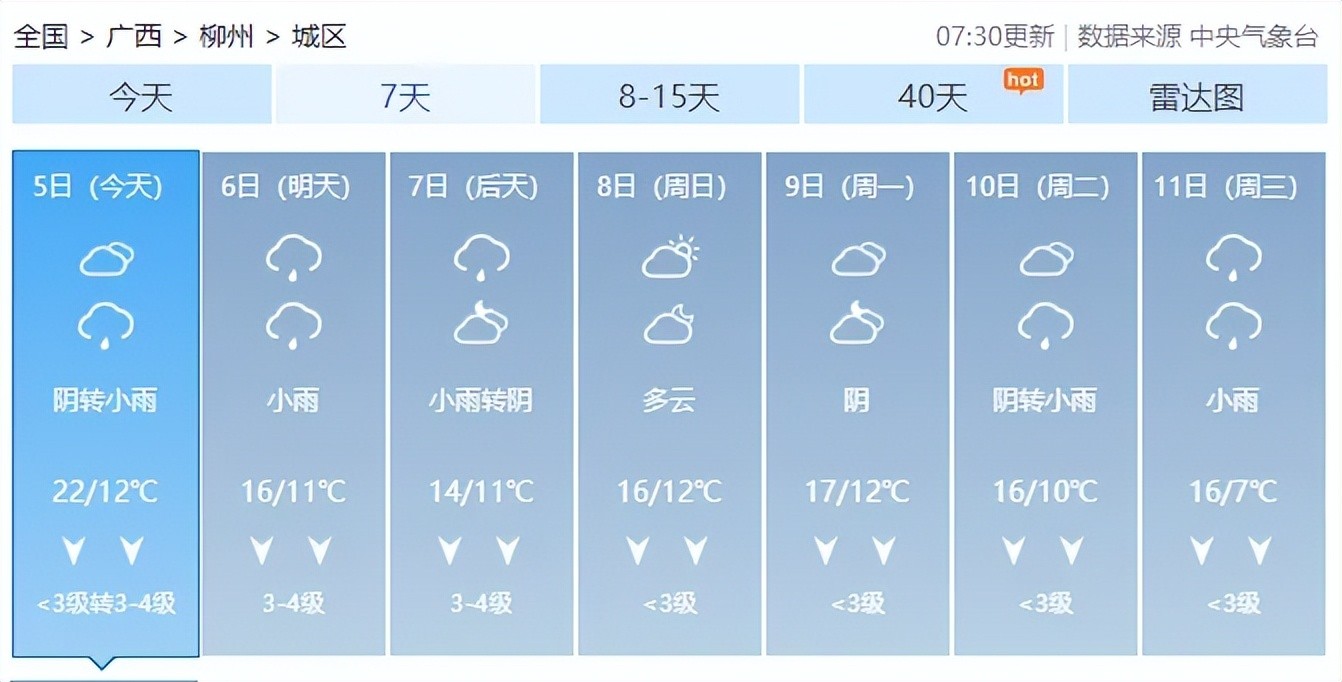Select the 8日 (周日) forecast card

pyautogui.click(x=669, y=400)
